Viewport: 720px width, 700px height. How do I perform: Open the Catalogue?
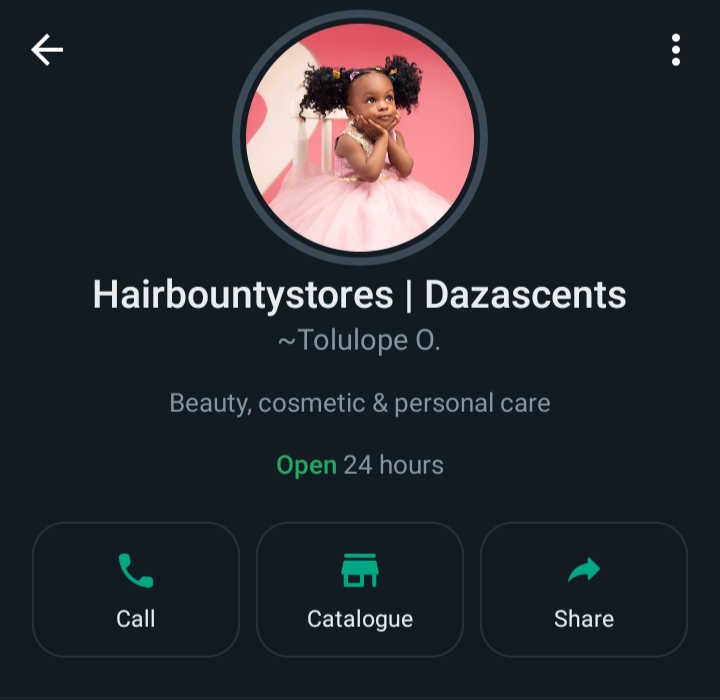click(x=360, y=589)
